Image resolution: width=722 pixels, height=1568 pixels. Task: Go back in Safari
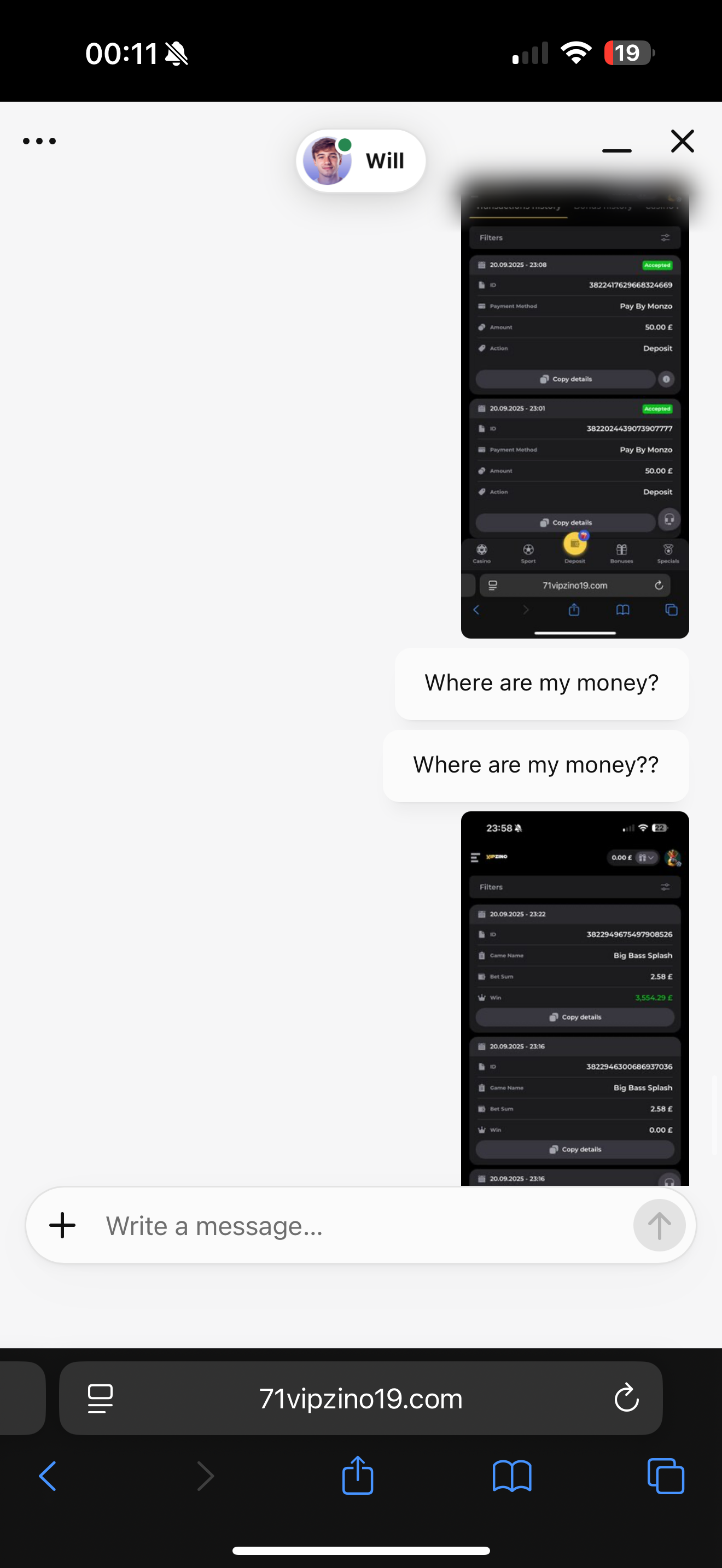pyautogui.click(x=48, y=1476)
